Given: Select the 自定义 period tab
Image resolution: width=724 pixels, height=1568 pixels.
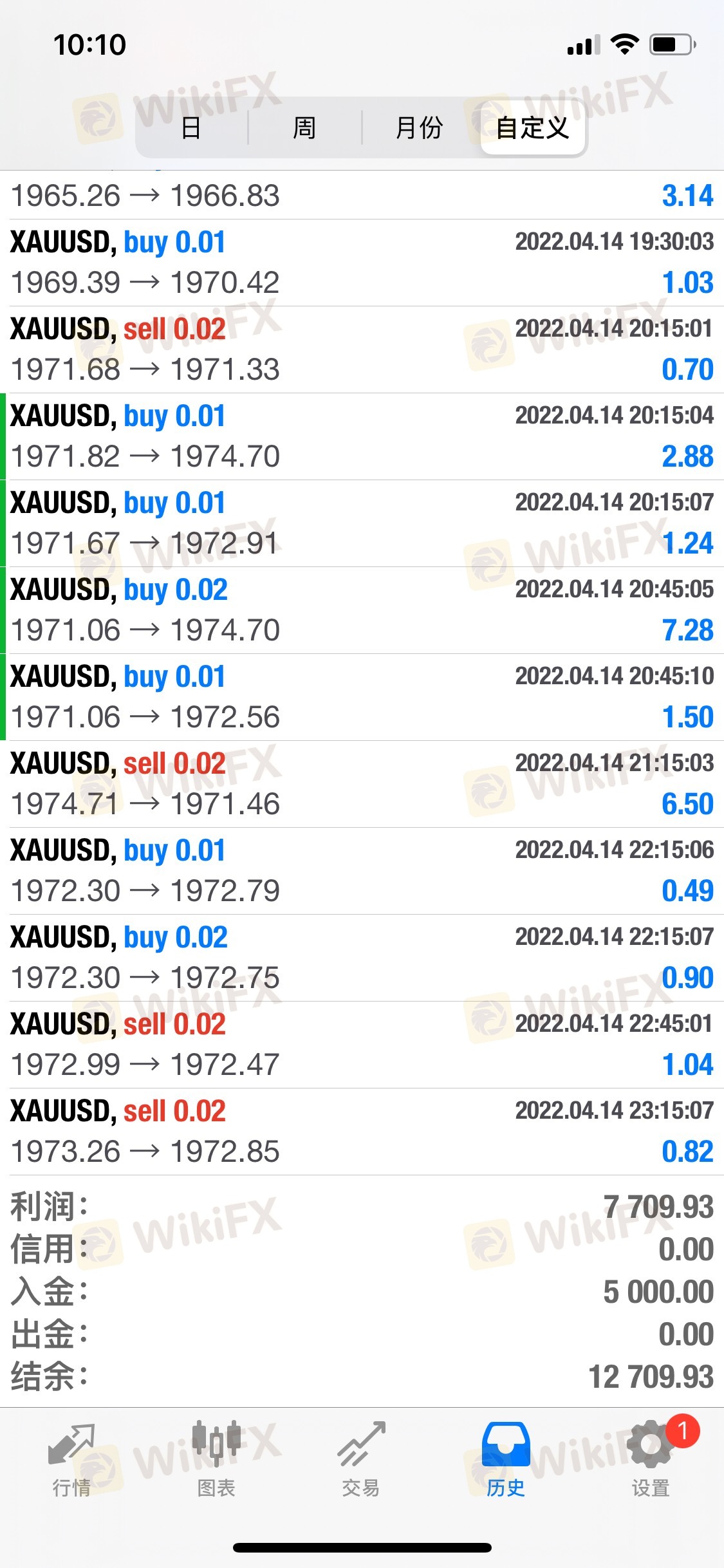Looking at the screenshot, I should (x=533, y=127).
